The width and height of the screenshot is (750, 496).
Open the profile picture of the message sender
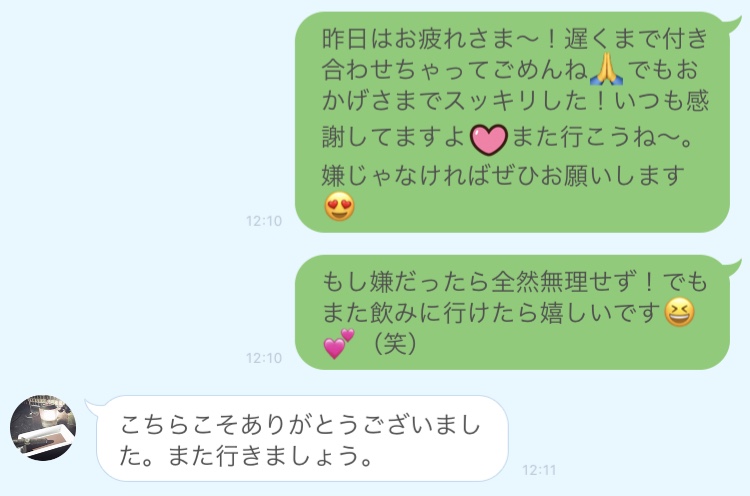tap(43, 427)
